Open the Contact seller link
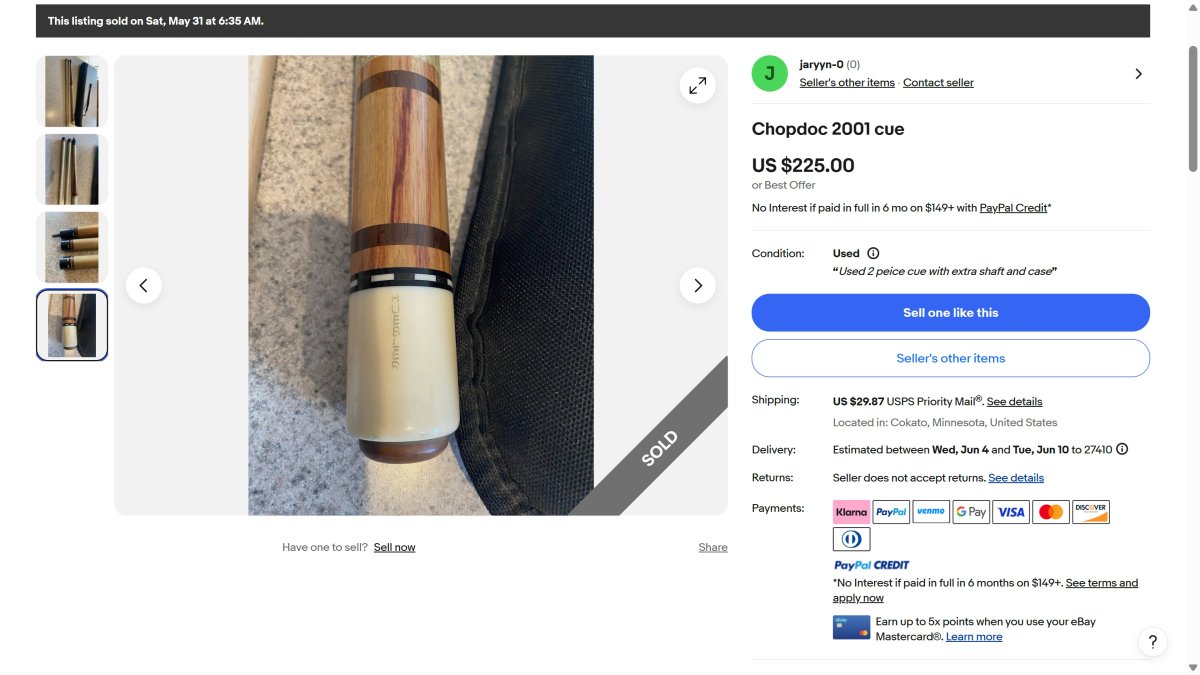 [938, 83]
